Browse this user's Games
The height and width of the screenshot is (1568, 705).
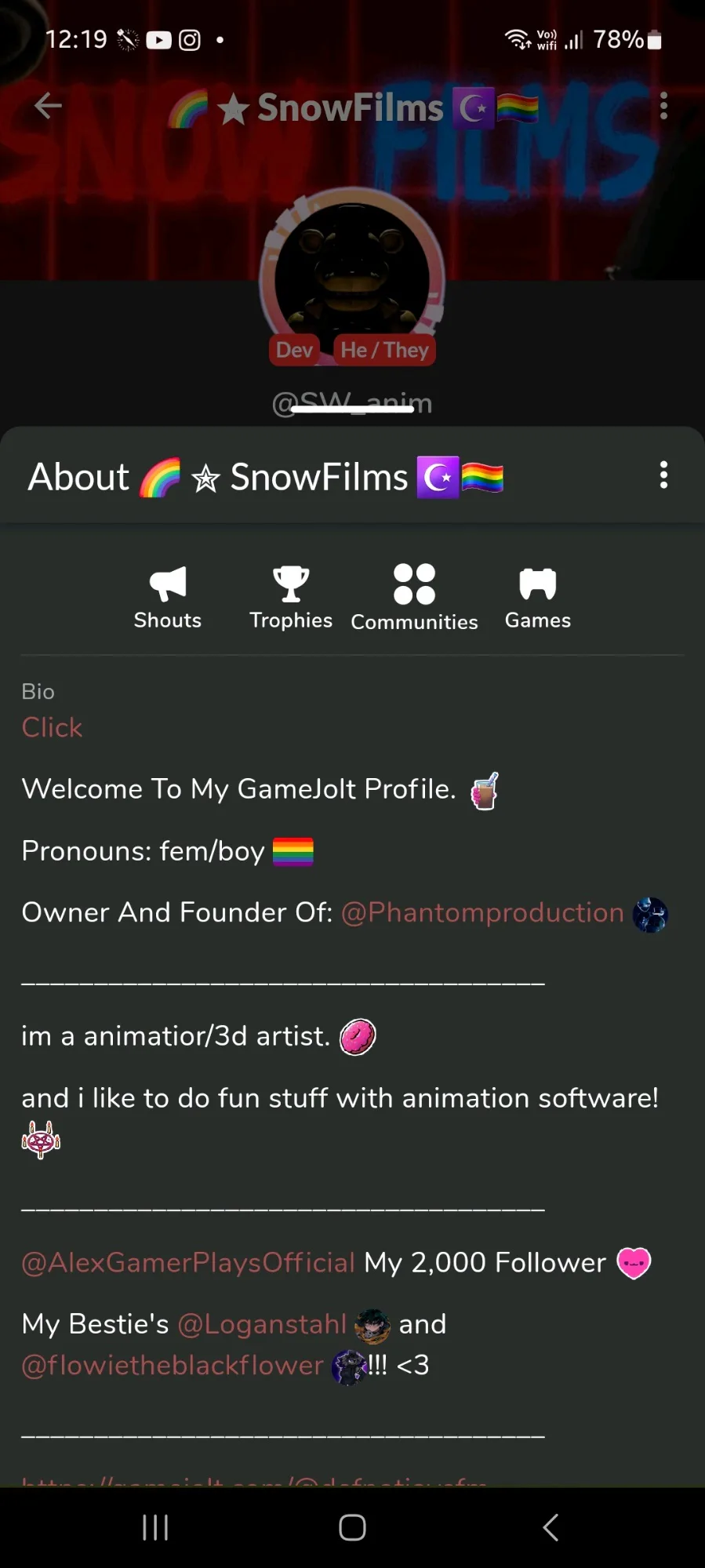coord(538,598)
